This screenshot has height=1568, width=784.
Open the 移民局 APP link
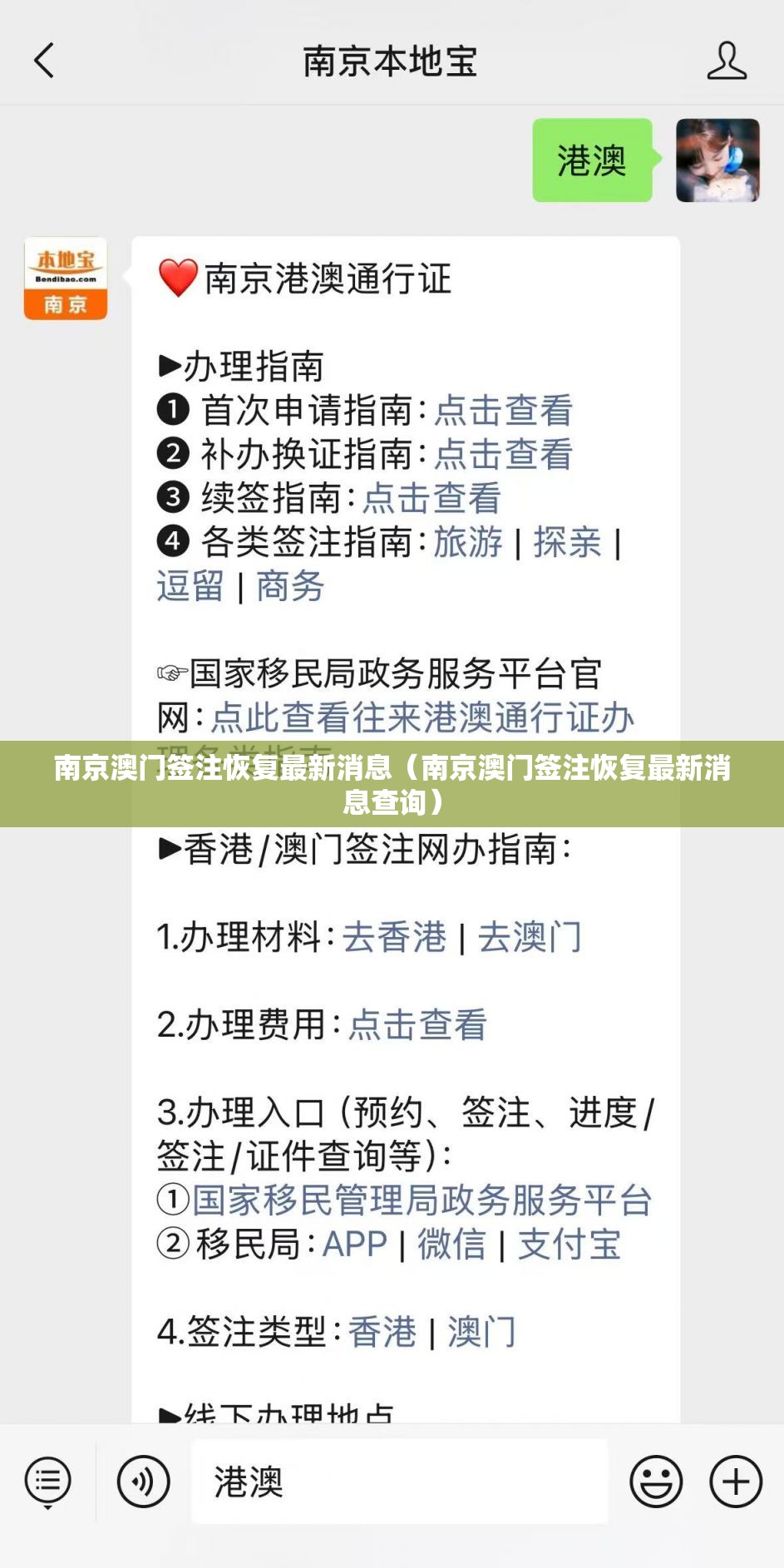[x=355, y=1244]
